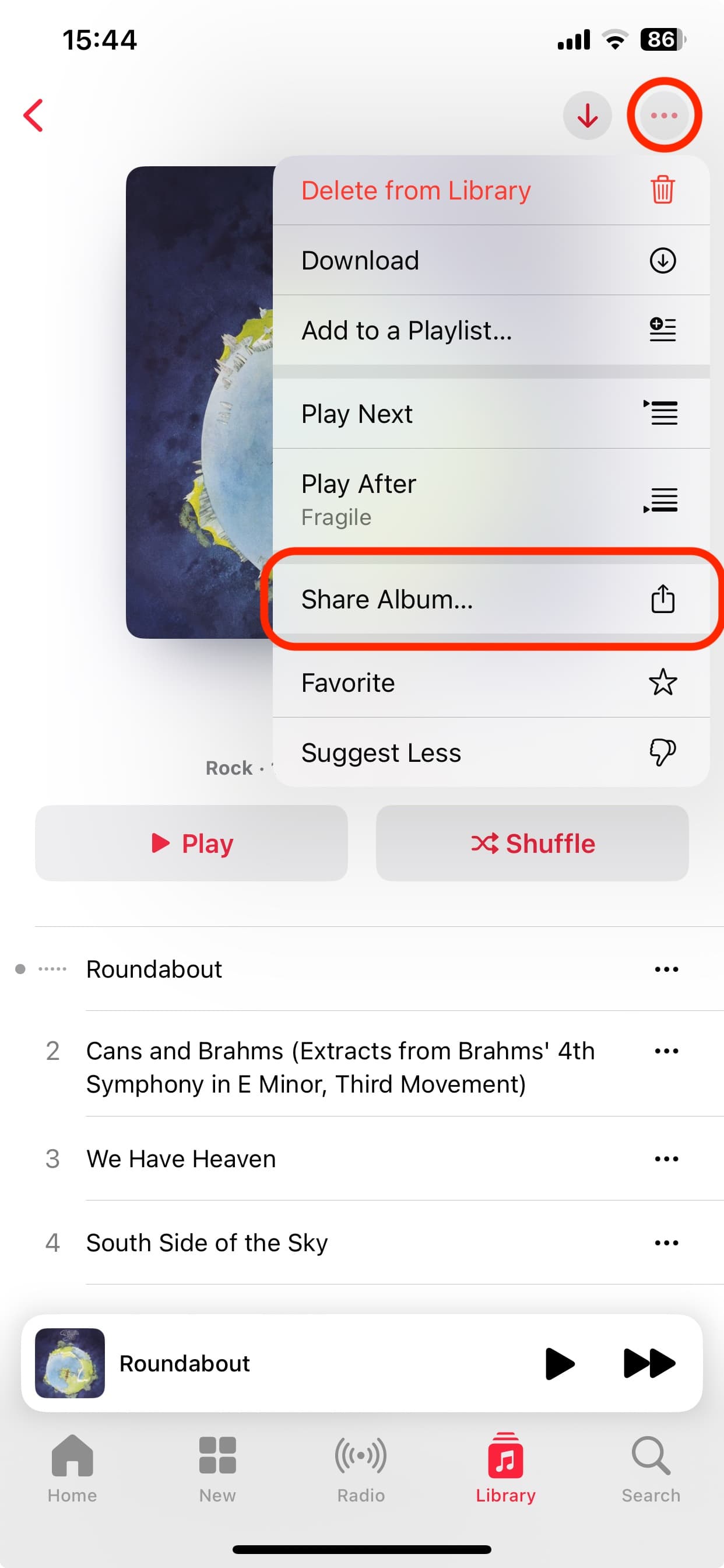This screenshot has width=724, height=1568.
Task: Tap the share icon beside Share Album
Action: pyautogui.click(x=663, y=599)
